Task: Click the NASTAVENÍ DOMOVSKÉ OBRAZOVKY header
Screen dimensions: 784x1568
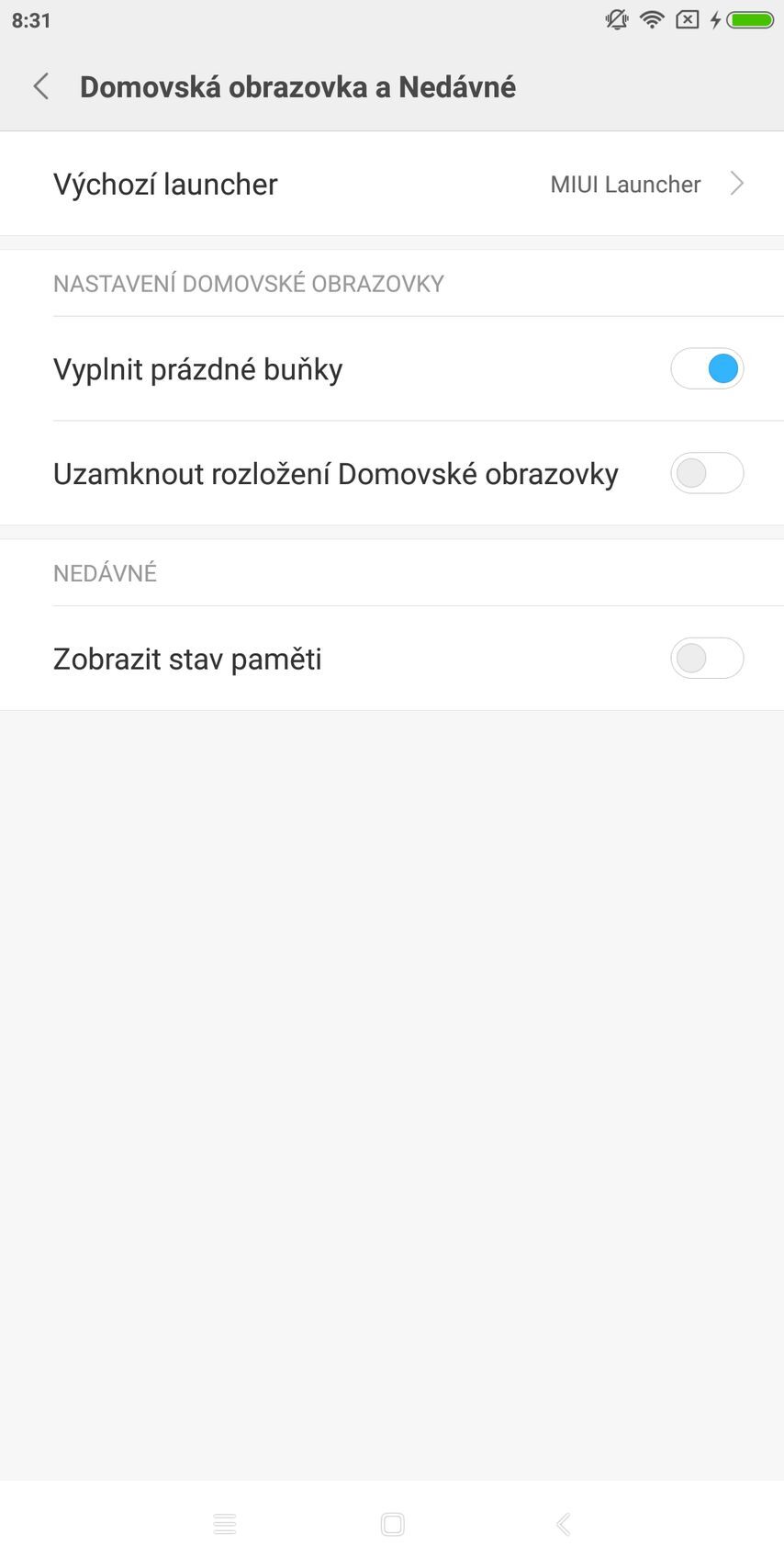Action: pyautogui.click(x=248, y=283)
